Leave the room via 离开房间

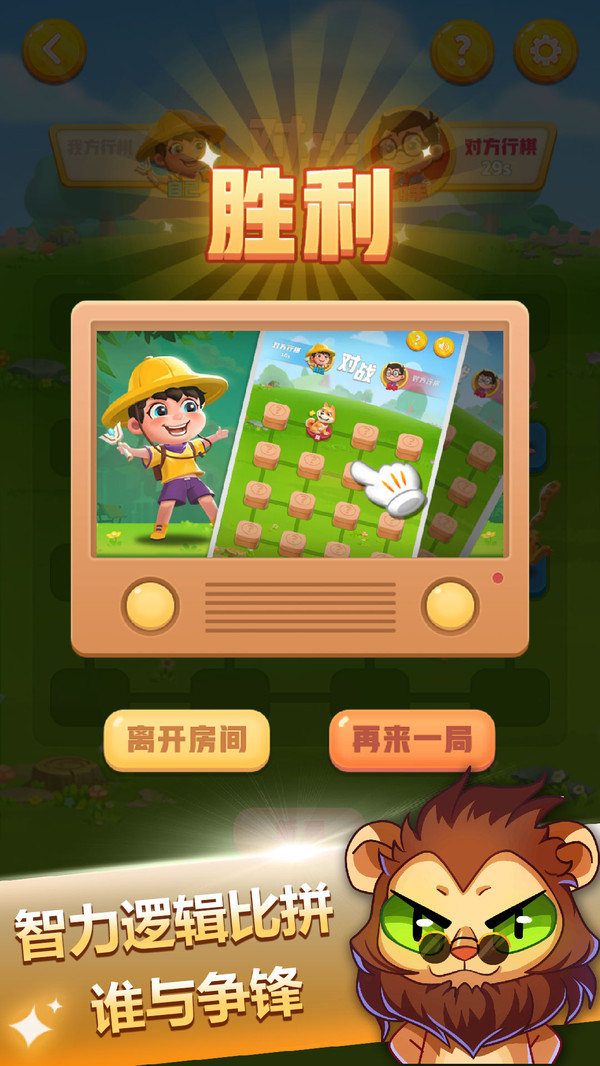(186, 740)
